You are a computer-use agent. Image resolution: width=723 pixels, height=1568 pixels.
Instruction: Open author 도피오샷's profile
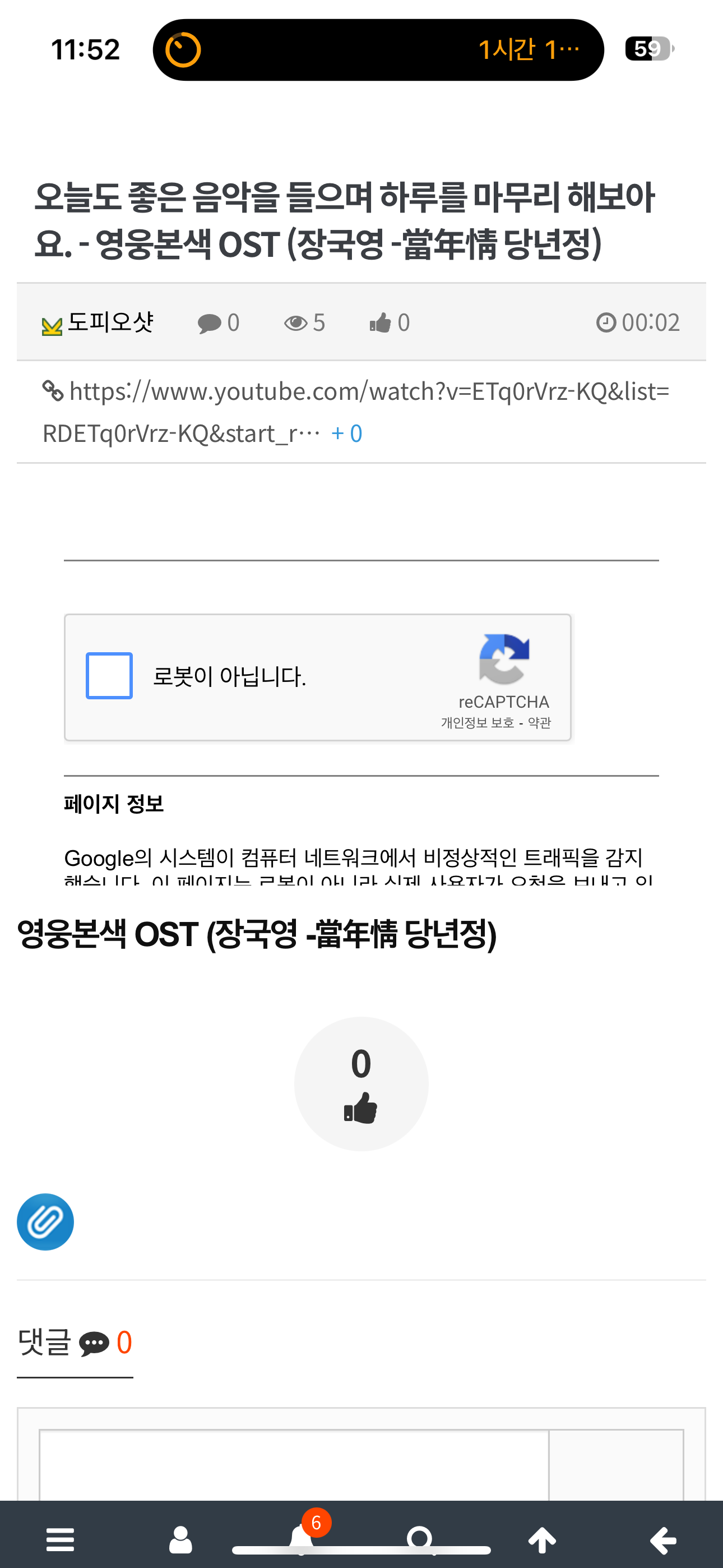109,322
